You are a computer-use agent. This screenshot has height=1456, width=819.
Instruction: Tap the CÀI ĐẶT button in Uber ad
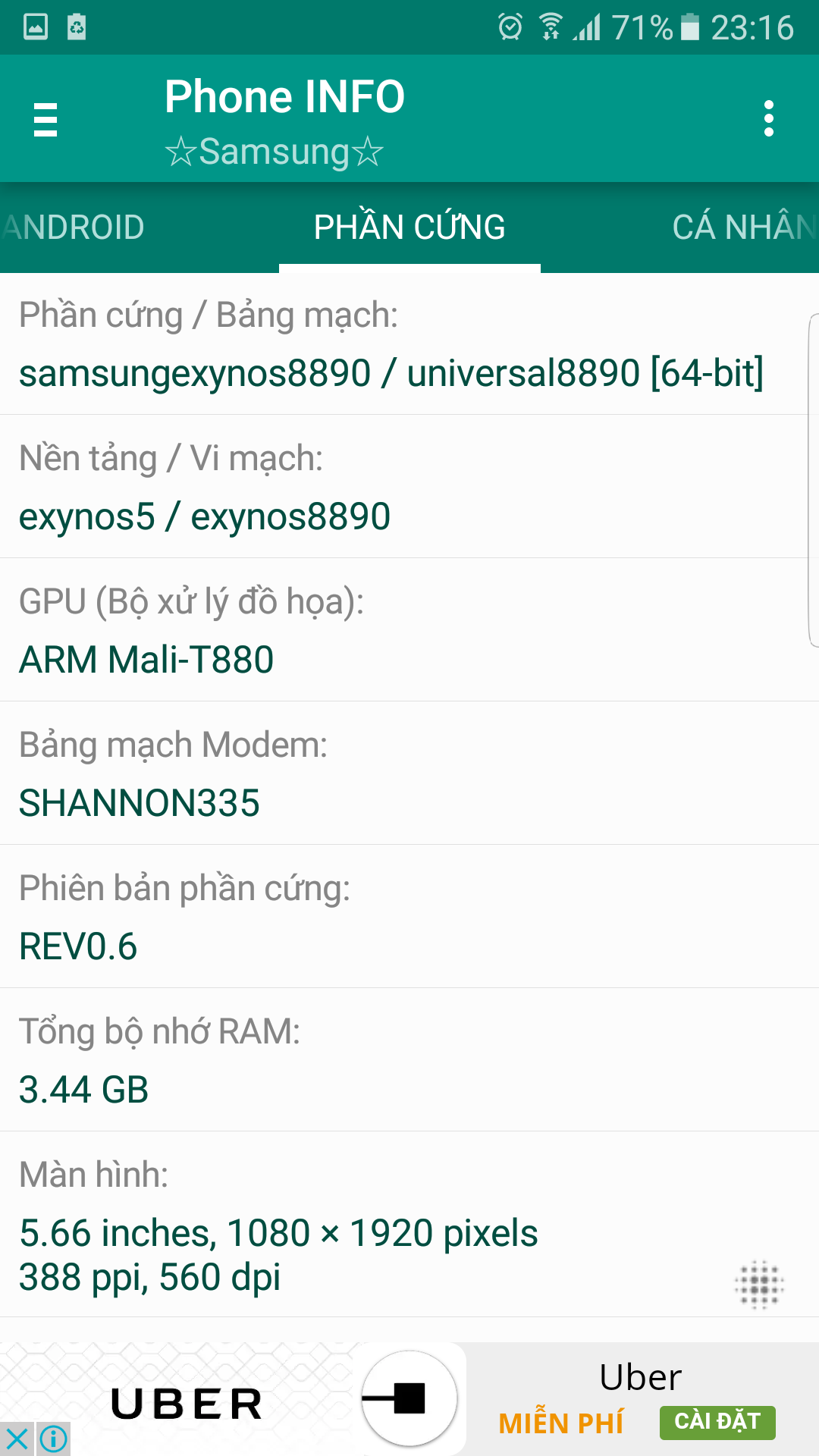pyautogui.click(x=717, y=1422)
